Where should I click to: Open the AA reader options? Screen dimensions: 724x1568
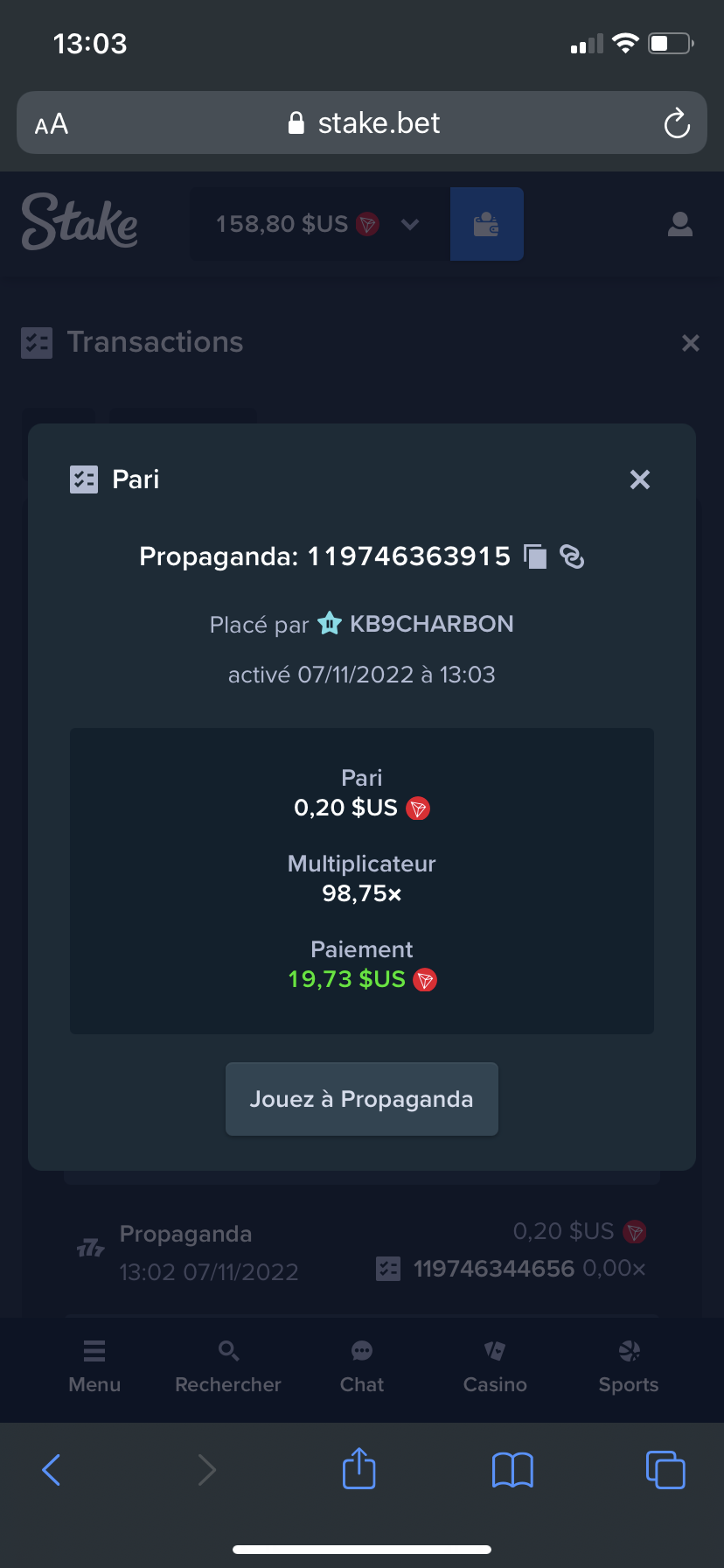pos(52,124)
